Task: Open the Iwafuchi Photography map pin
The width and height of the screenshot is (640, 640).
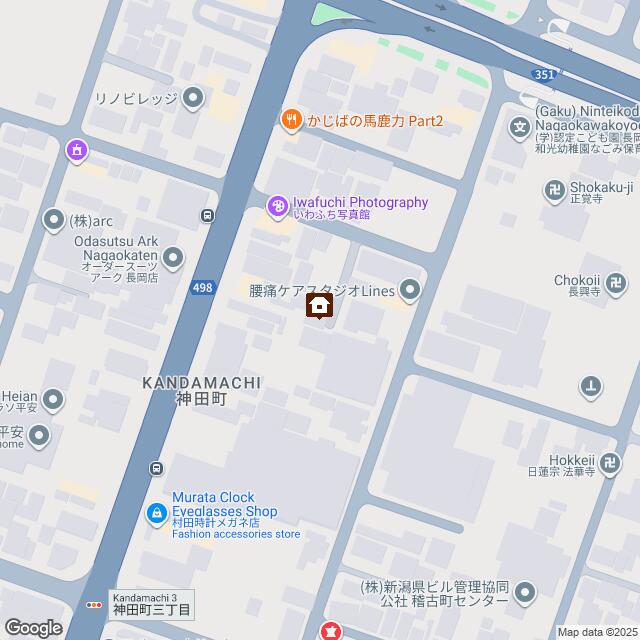Action: click(277, 204)
